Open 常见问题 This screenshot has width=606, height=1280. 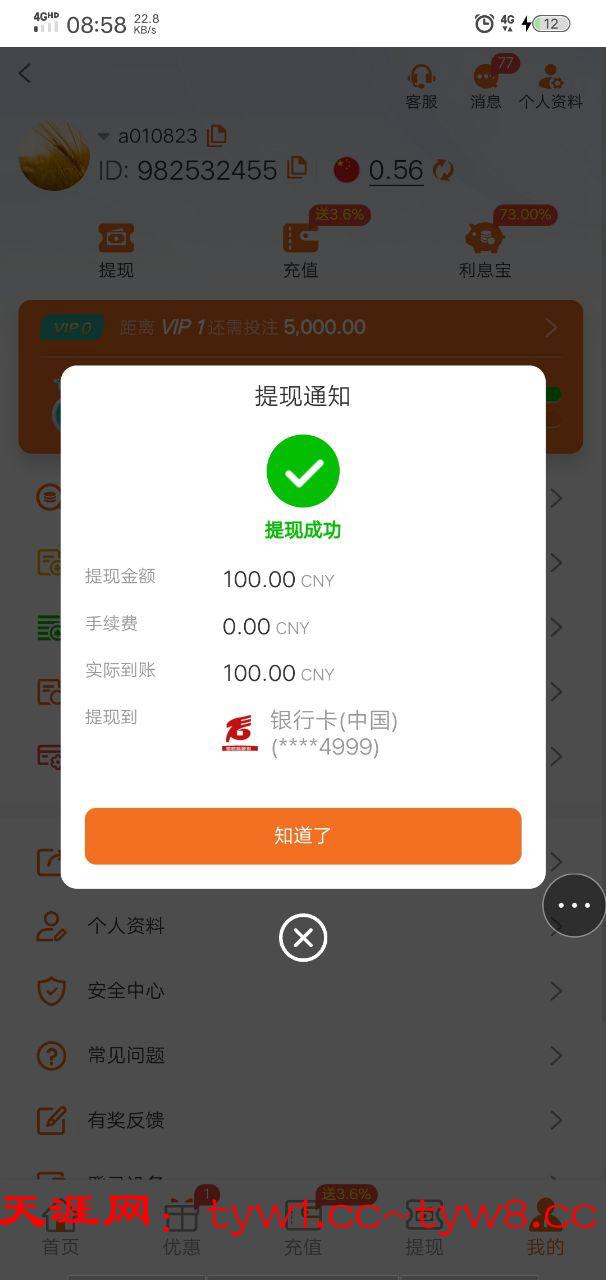tap(300, 1055)
